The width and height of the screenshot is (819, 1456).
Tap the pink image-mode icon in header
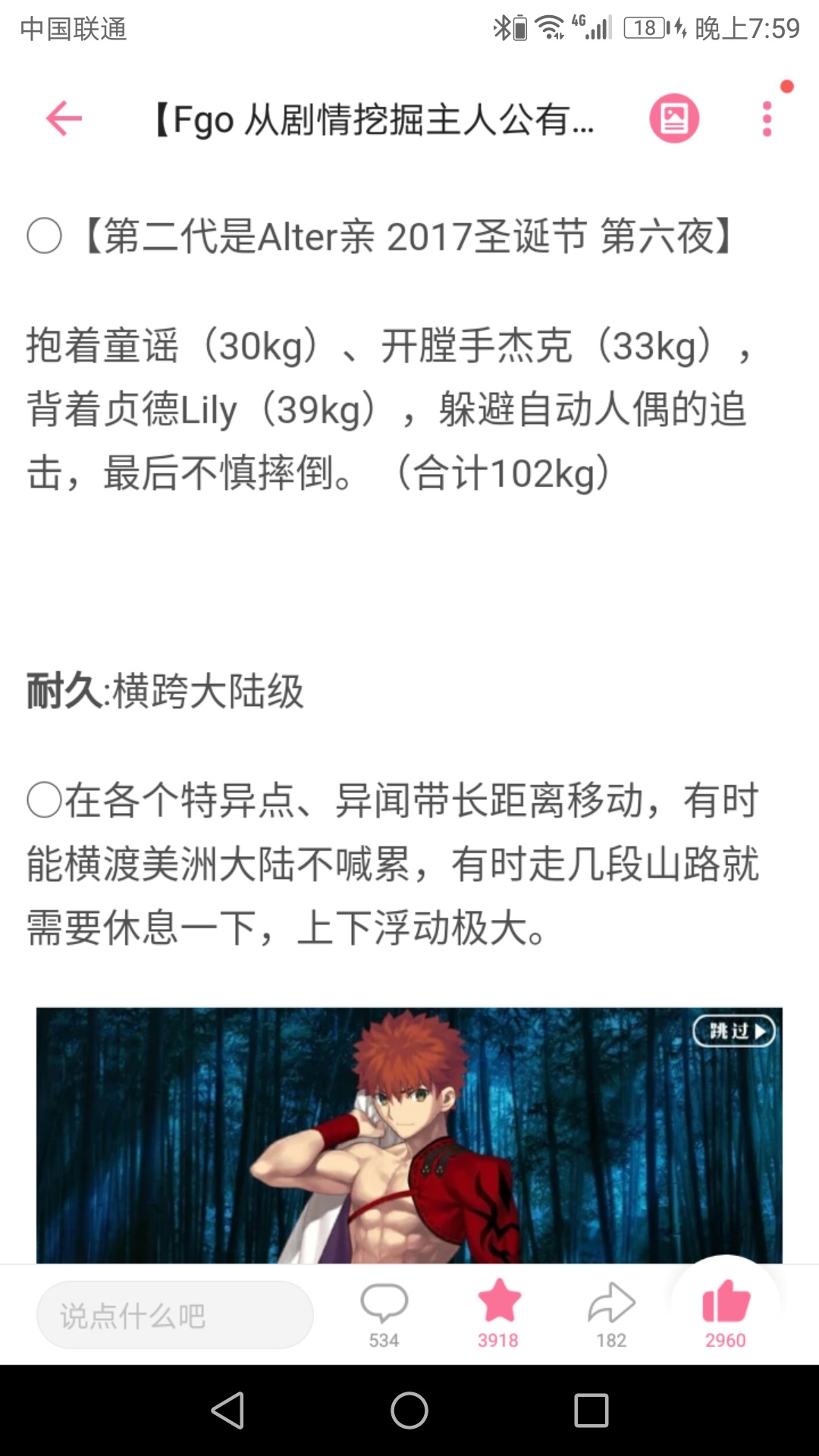click(x=674, y=118)
